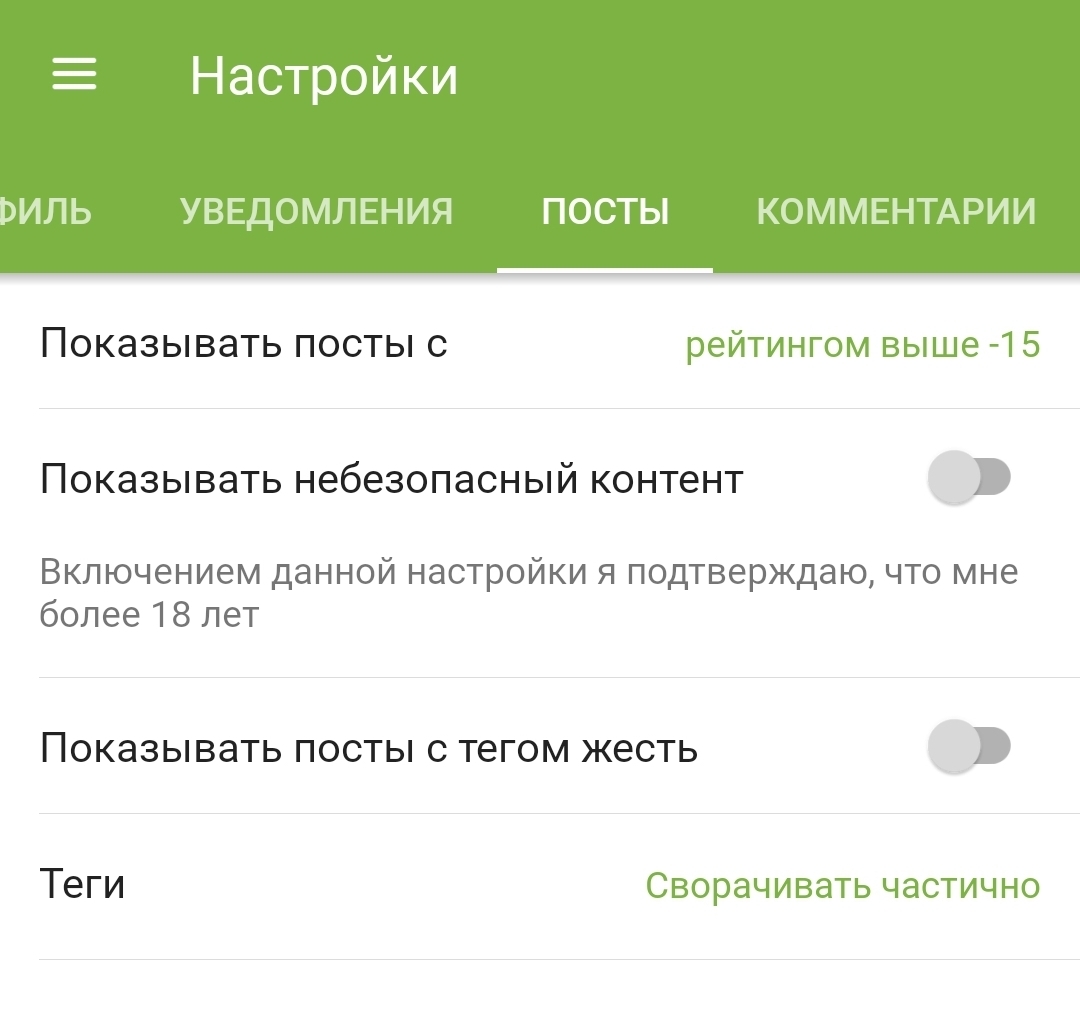This screenshot has height=1030, width=1080.
Task: Go to the partially visible Профиль tab
Action: (x=45, y=212)
